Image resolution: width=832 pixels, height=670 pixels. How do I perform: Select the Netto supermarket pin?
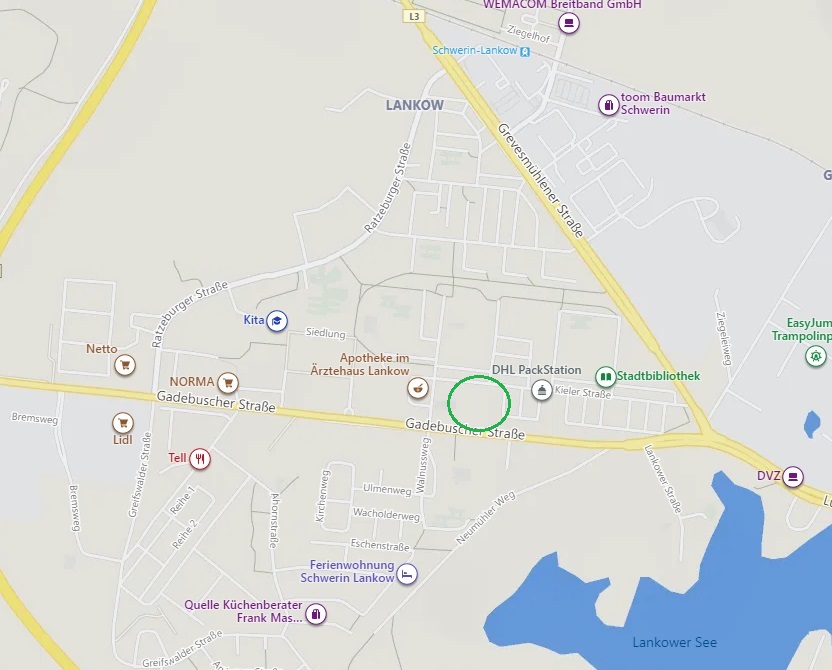point(125,365)
